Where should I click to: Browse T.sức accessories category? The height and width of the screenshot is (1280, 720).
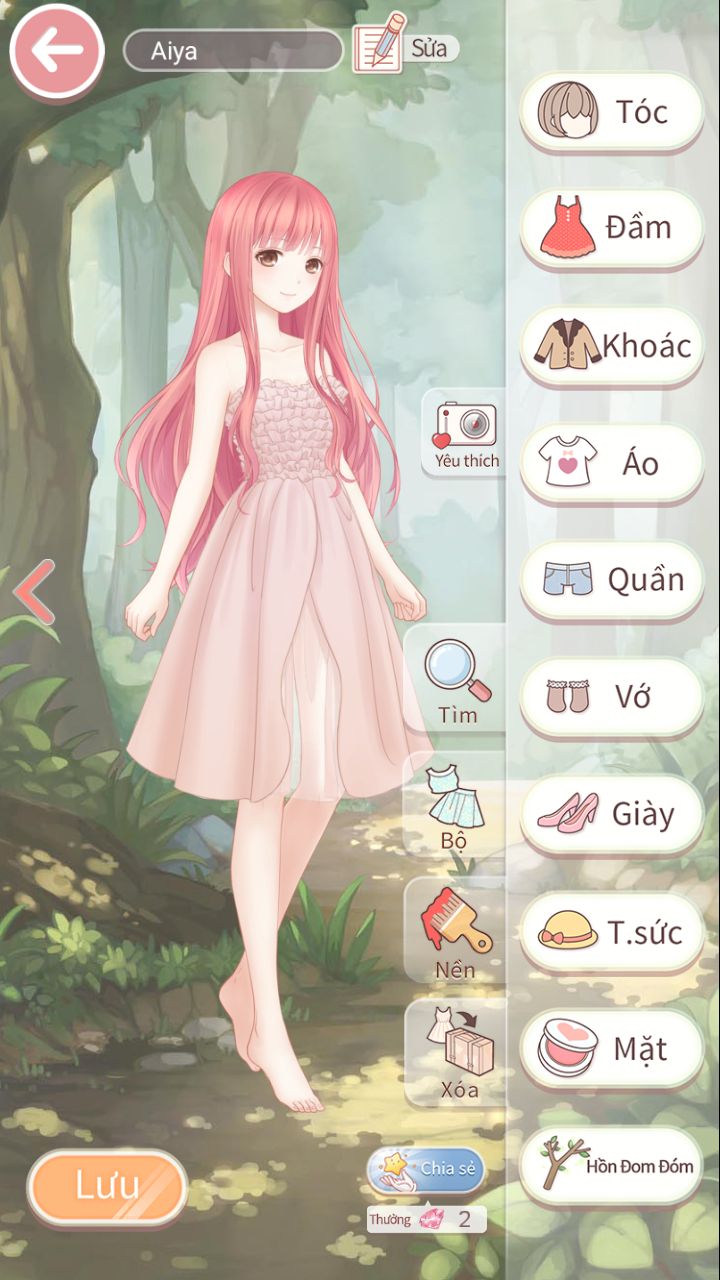612,932
